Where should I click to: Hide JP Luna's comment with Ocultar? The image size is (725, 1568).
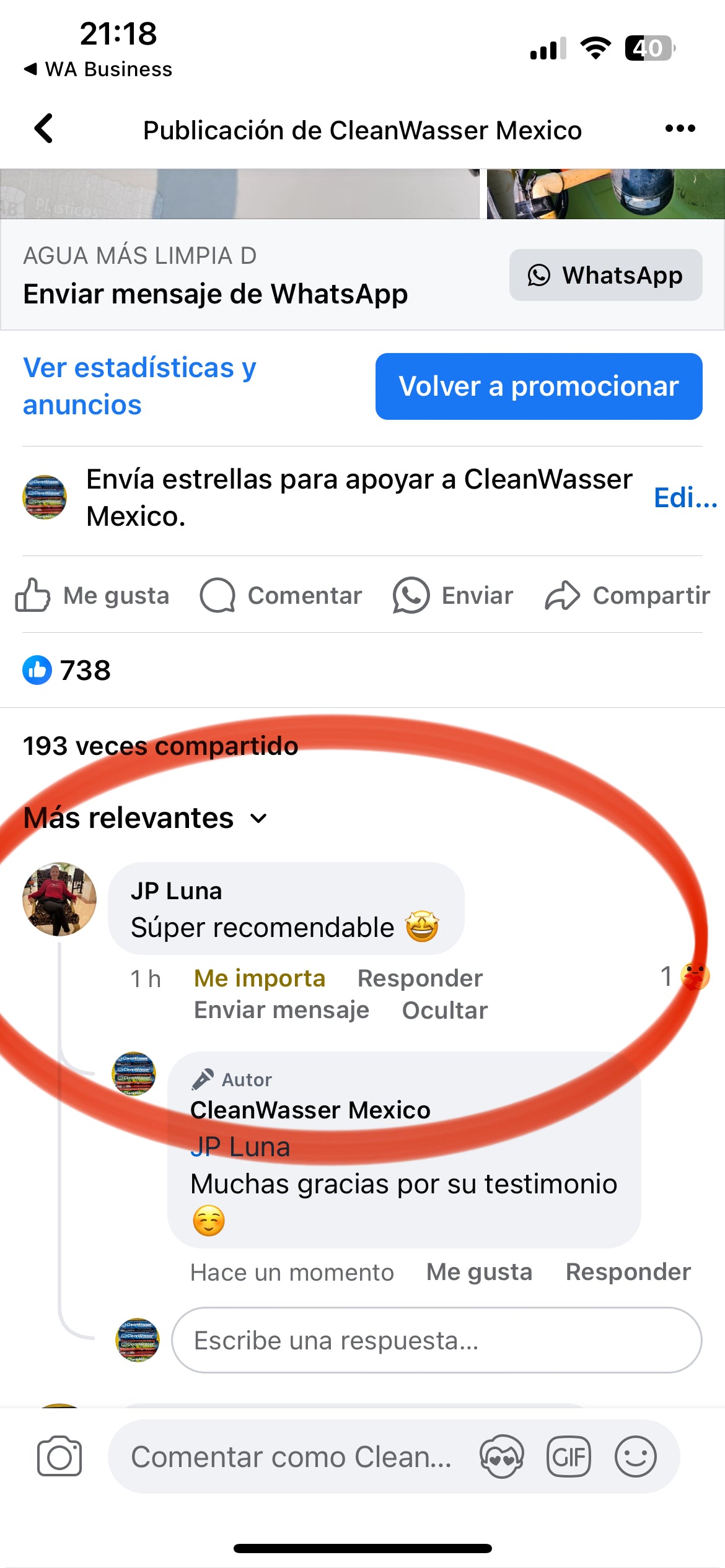[x=444, y=1010]
